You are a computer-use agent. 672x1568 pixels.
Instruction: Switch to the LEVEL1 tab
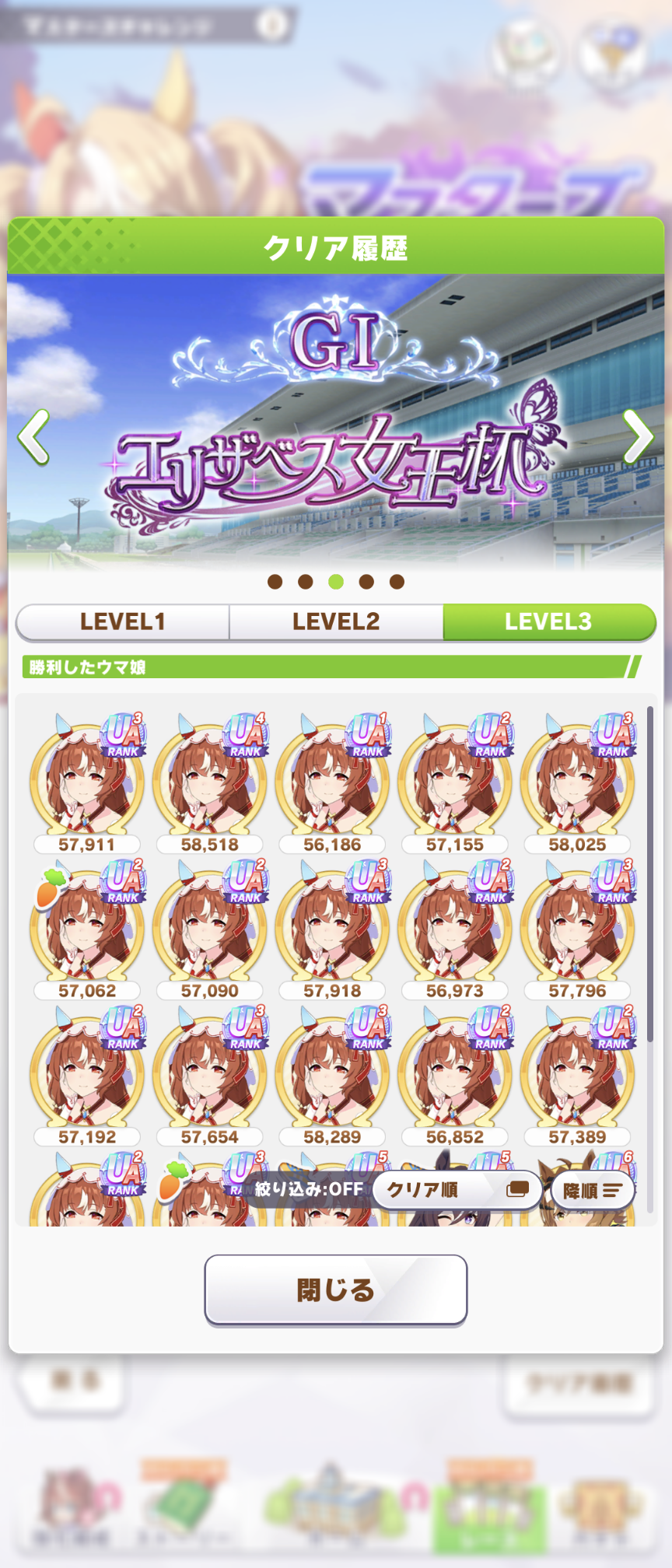[x=123, y=621]
